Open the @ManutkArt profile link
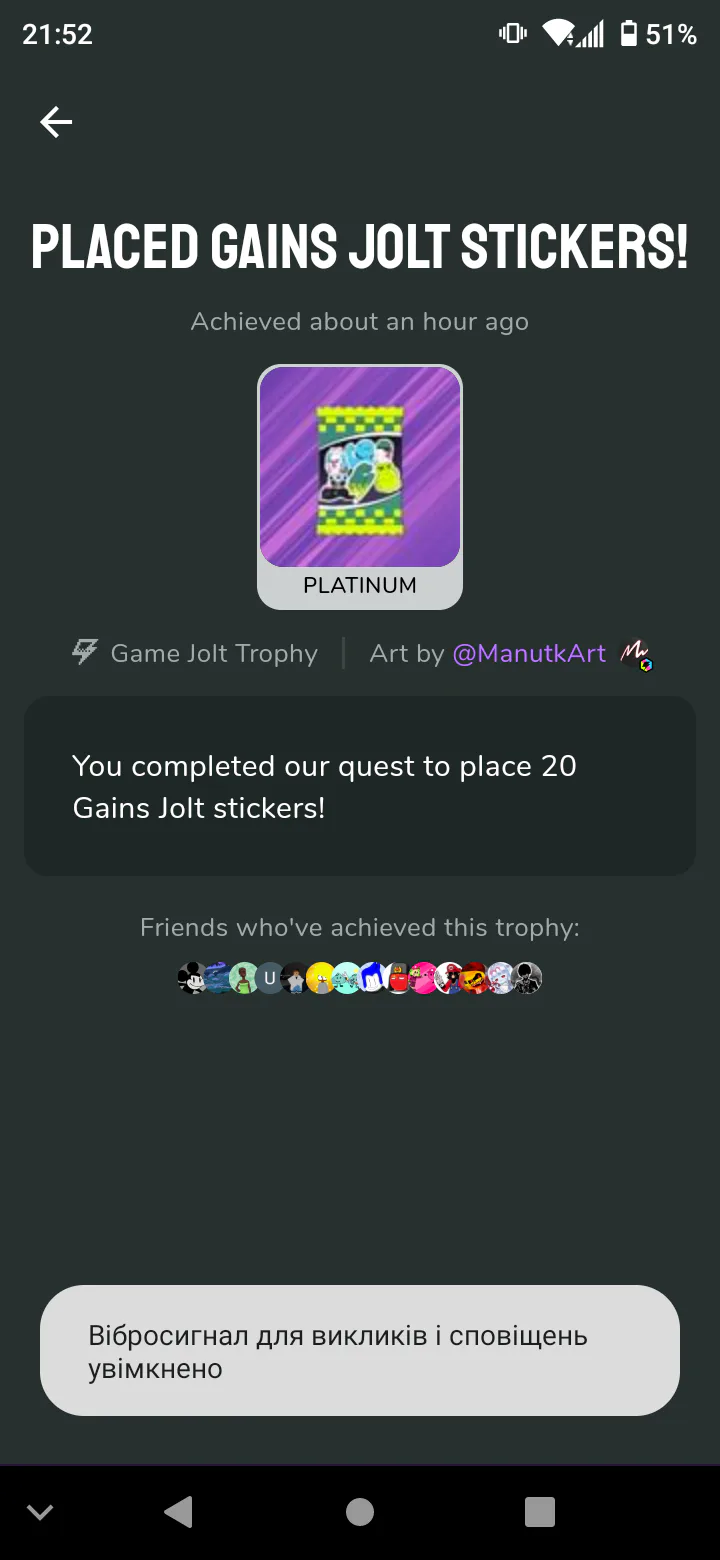The height and width of the screenshot is (1560, 720). coord(529,654)
